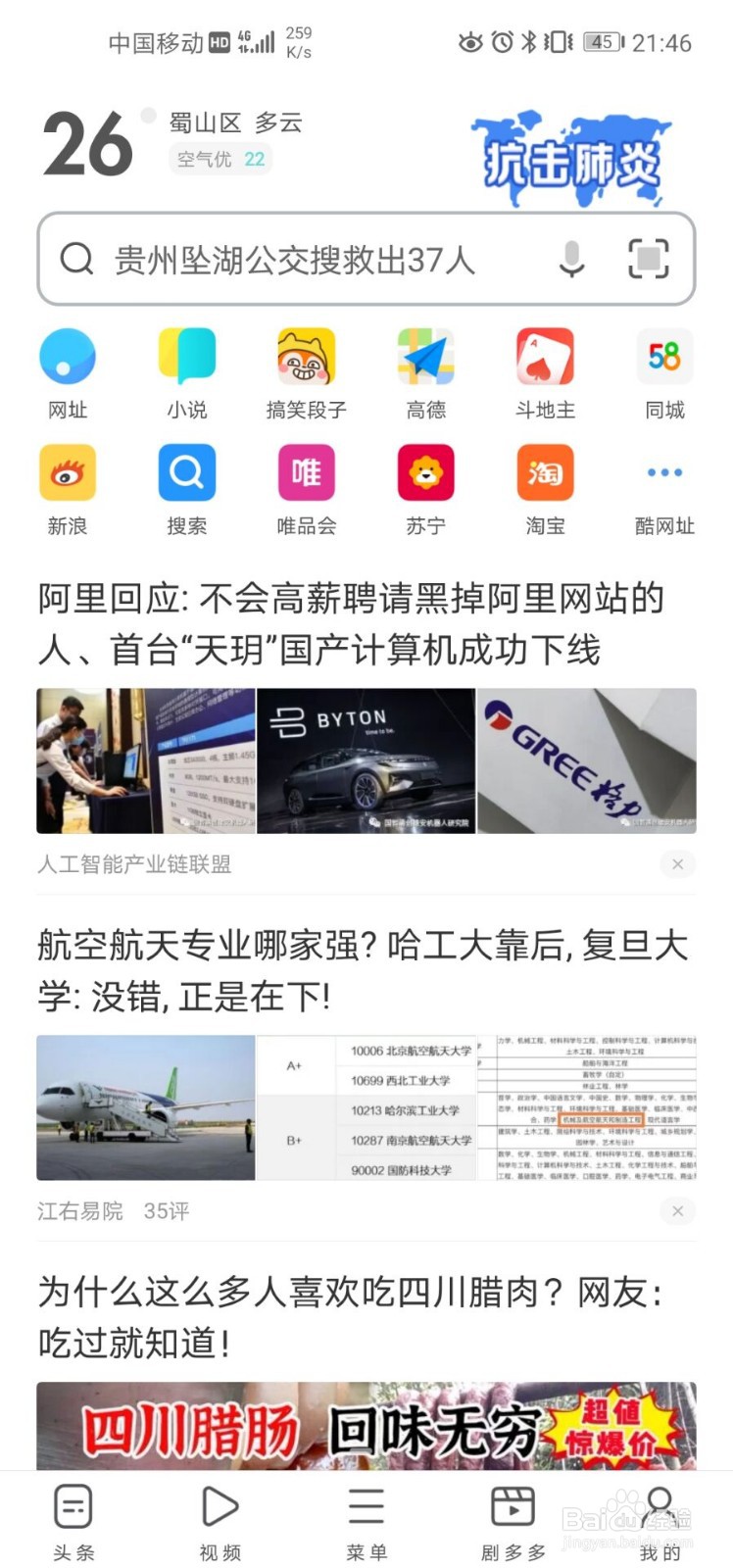Tap the 酷网址 more sites icon
The width and height of the screenshot is (733, 1568).
pyautogui.click(x=664, y=473)
